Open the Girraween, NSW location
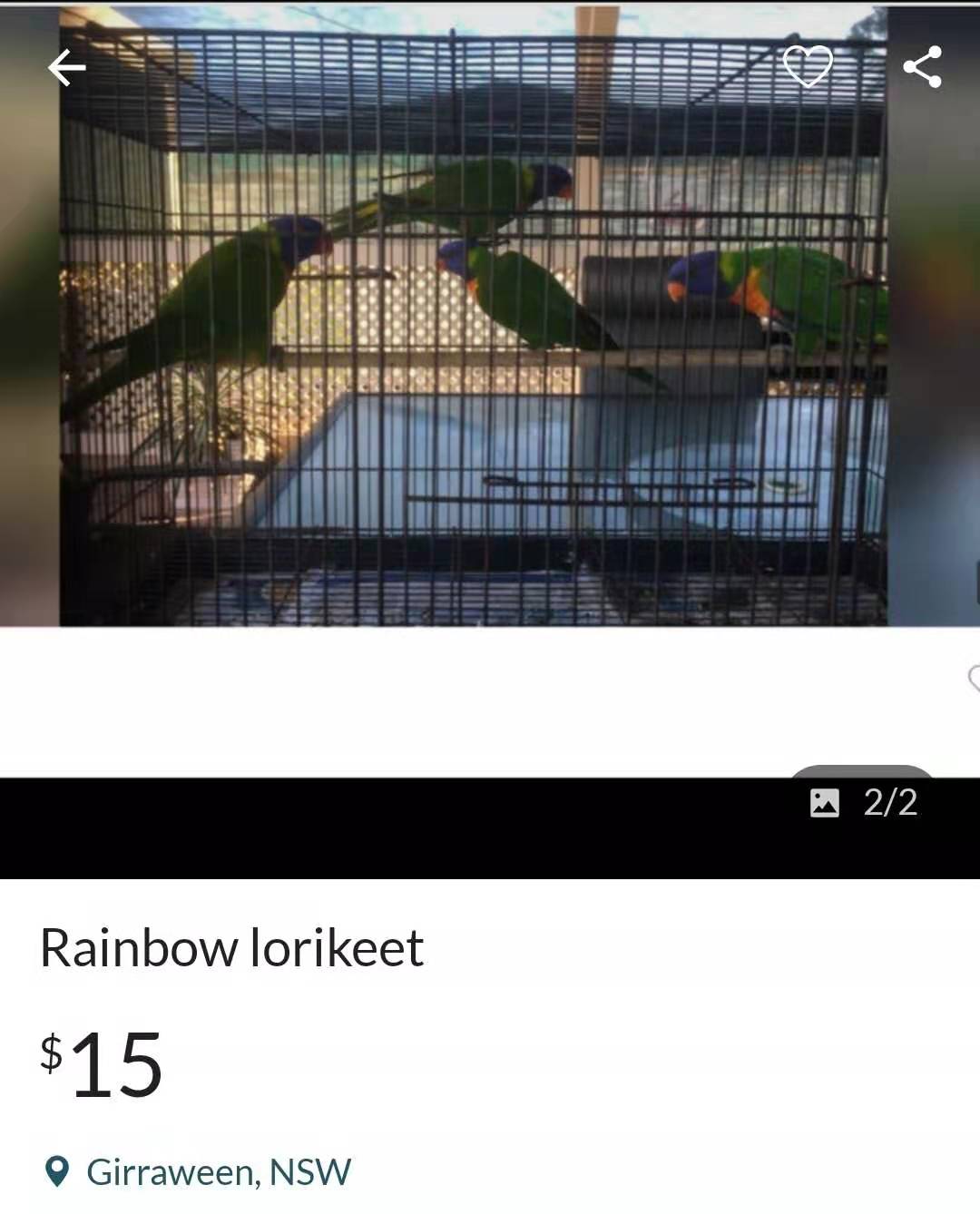The image size is (980, 1214). [x=218, y=1172]
